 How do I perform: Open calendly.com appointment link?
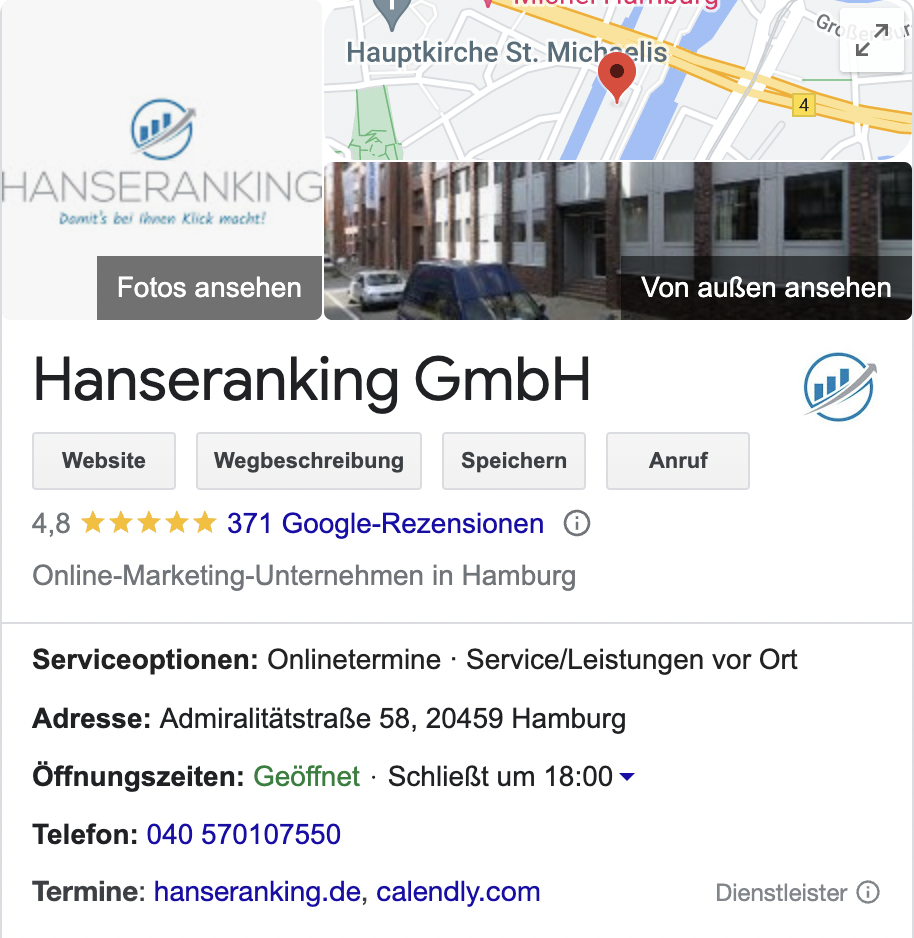pos(458,892)
